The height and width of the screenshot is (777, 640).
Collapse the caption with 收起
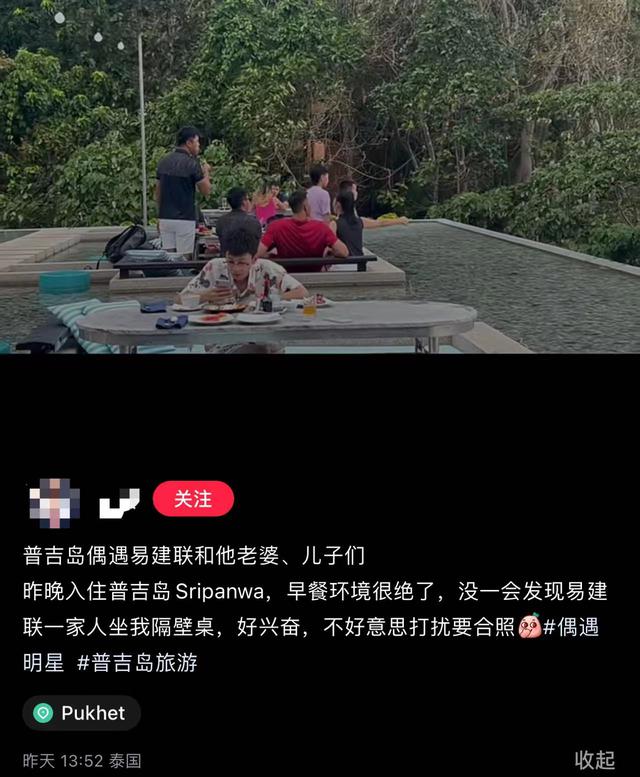point(594,759)
